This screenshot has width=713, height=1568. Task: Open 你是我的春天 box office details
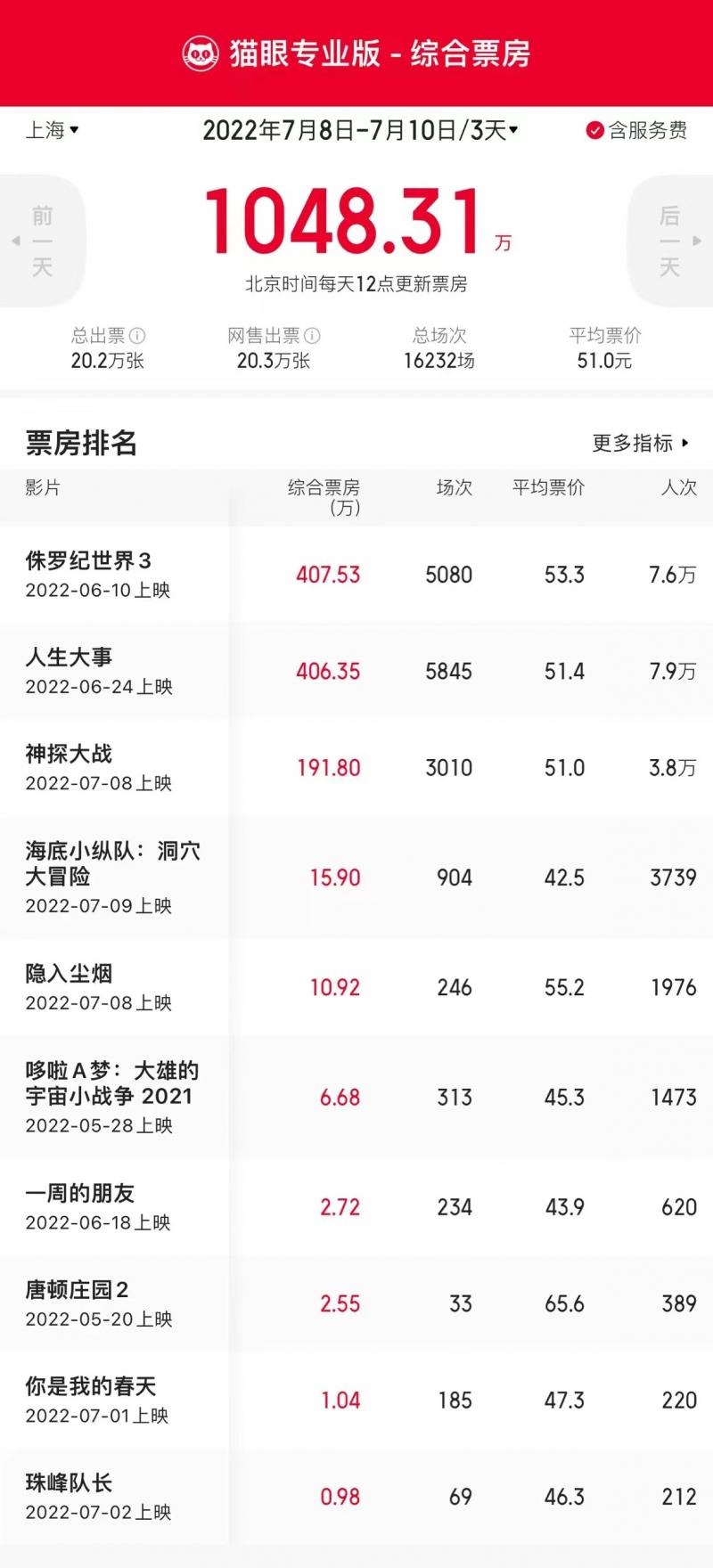[x=356, y=1400]
